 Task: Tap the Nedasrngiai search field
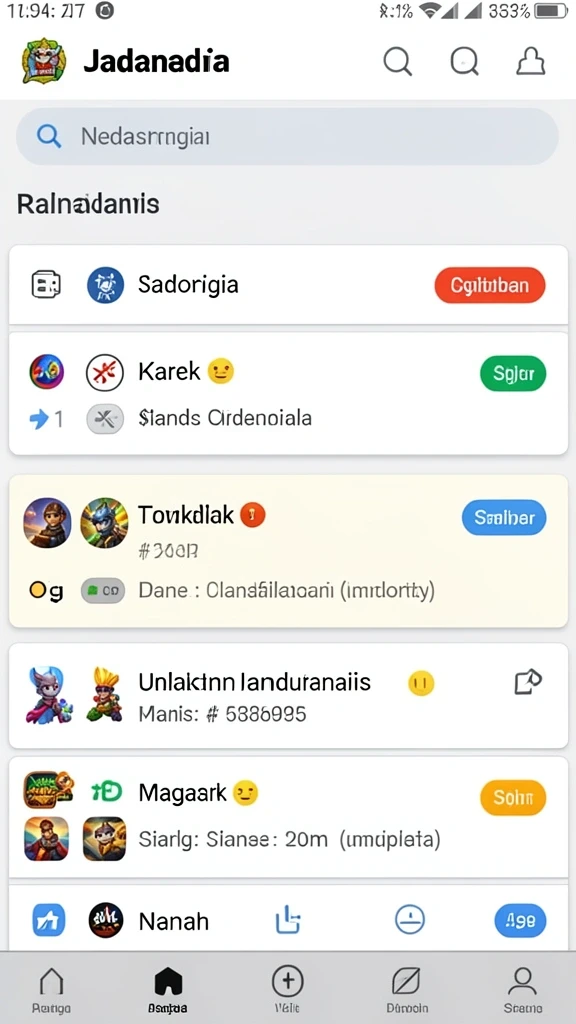point(287,136)
